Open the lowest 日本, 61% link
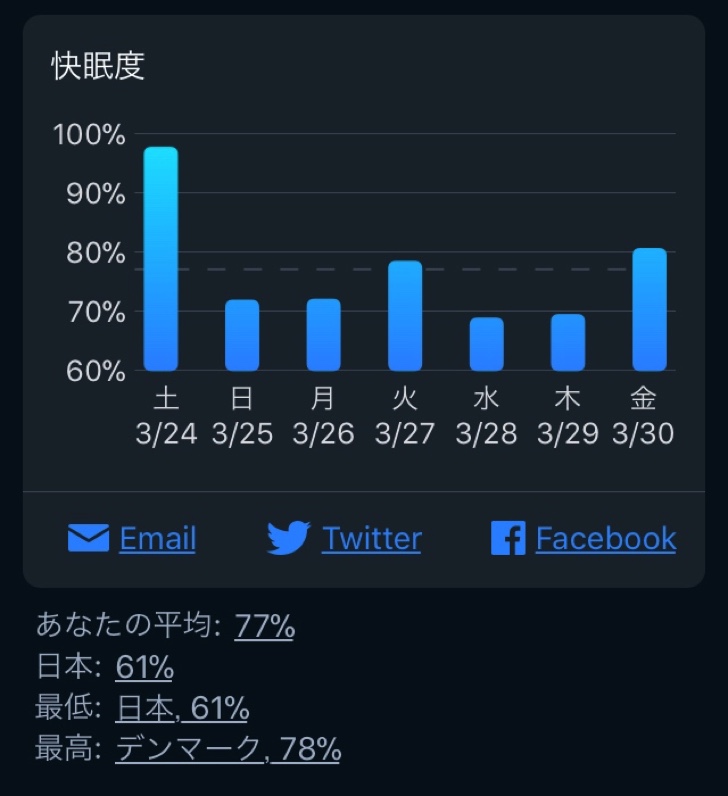 pyautogui.click(x=182, y=708)
